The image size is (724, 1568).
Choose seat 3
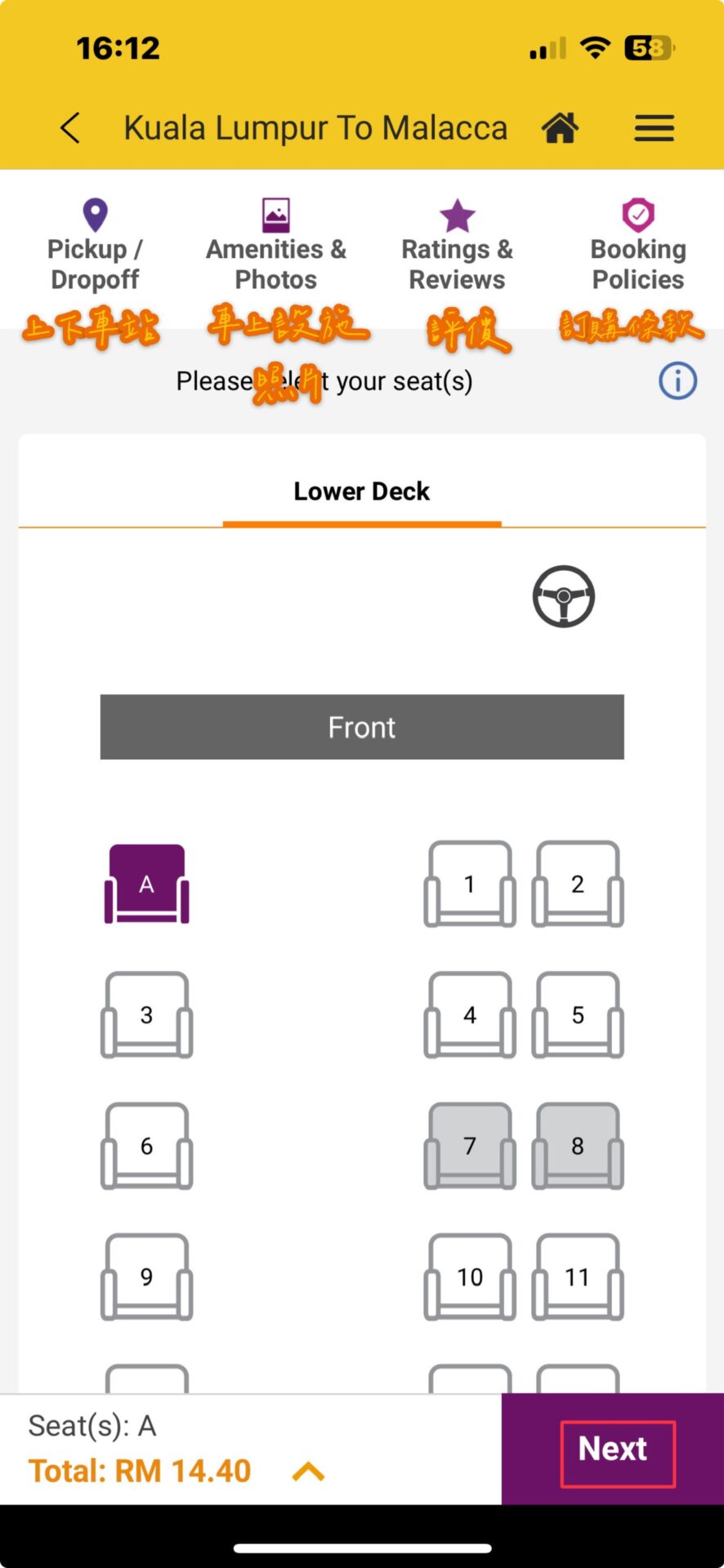click(x=146, y=1015)
